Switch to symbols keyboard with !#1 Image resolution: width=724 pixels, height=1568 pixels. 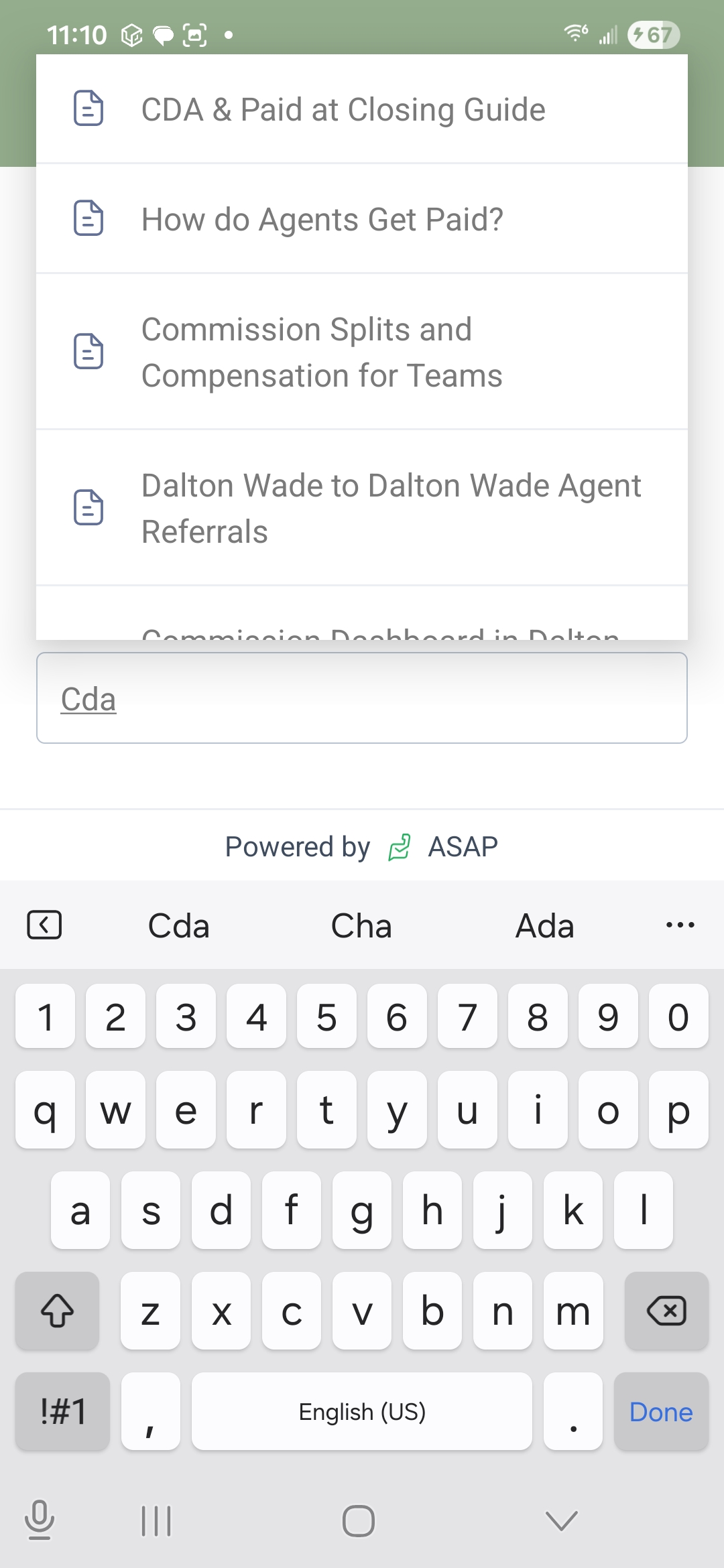63,1411
